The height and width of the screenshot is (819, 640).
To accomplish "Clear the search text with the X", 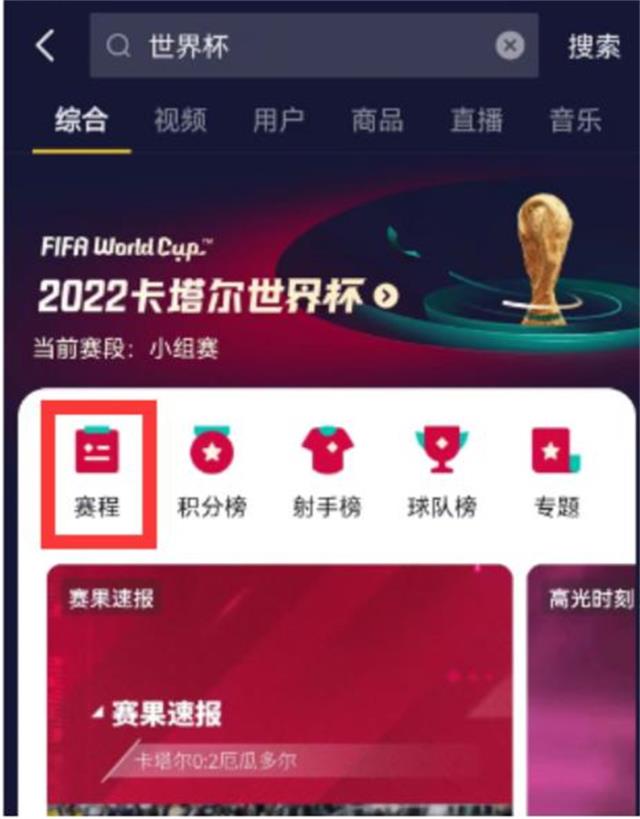I will [x=510, y=46].
